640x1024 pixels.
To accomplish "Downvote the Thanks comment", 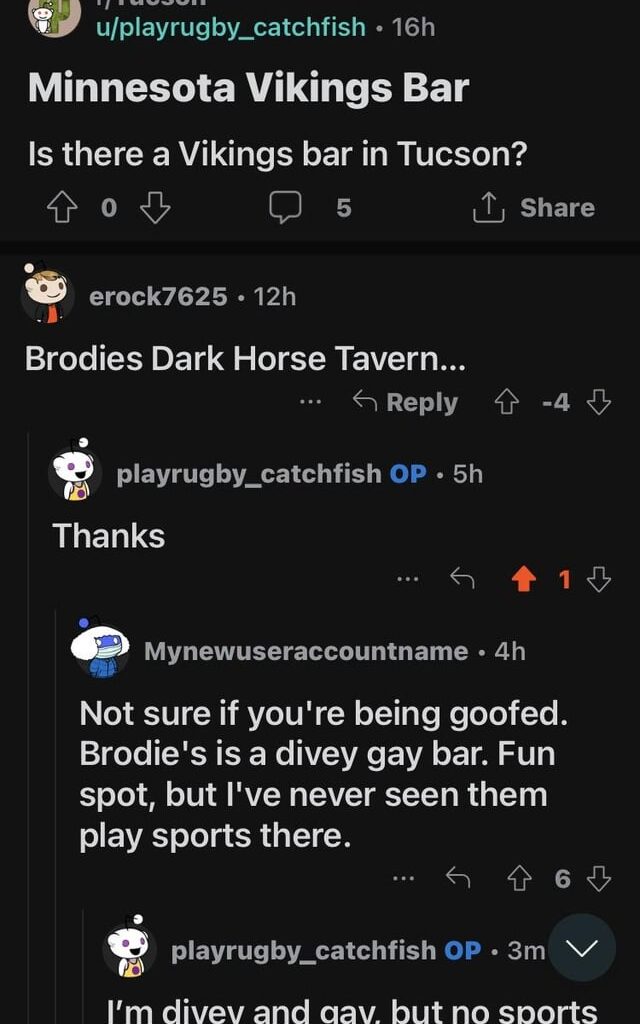I will point(599,578).
